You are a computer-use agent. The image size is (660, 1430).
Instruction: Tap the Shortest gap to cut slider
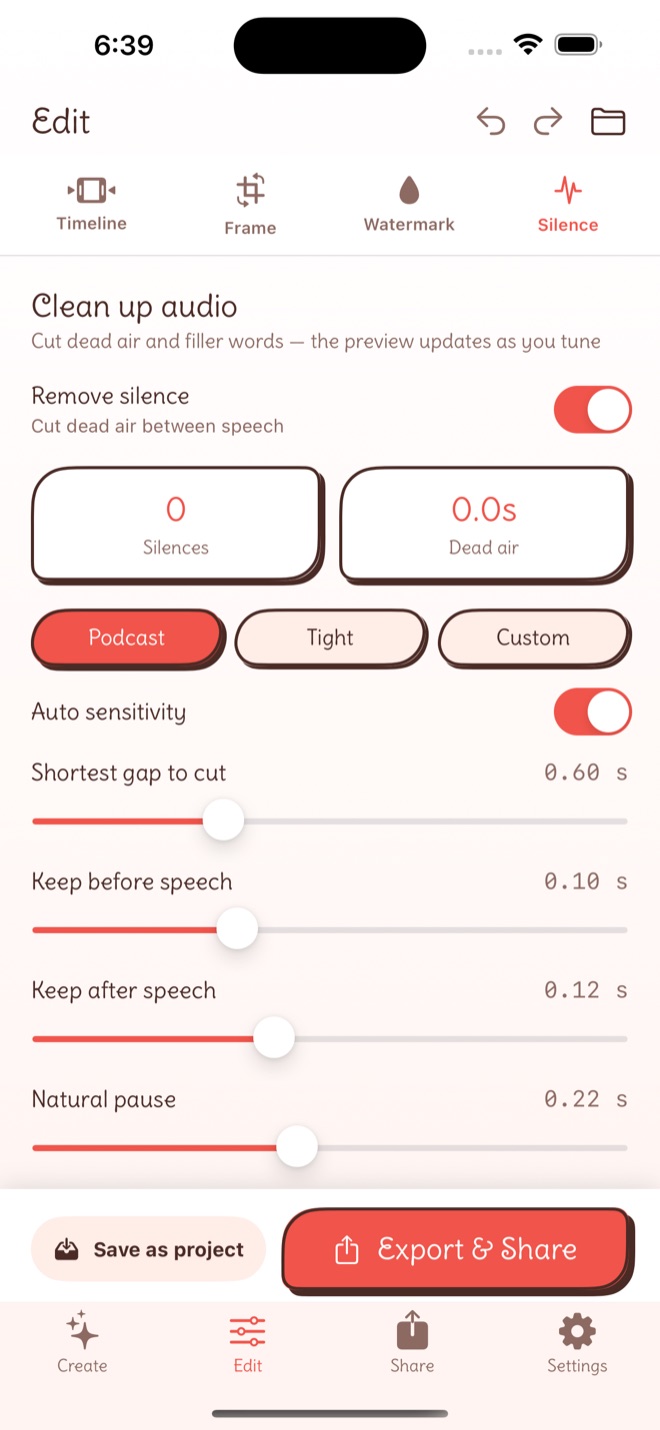point(330,821)
